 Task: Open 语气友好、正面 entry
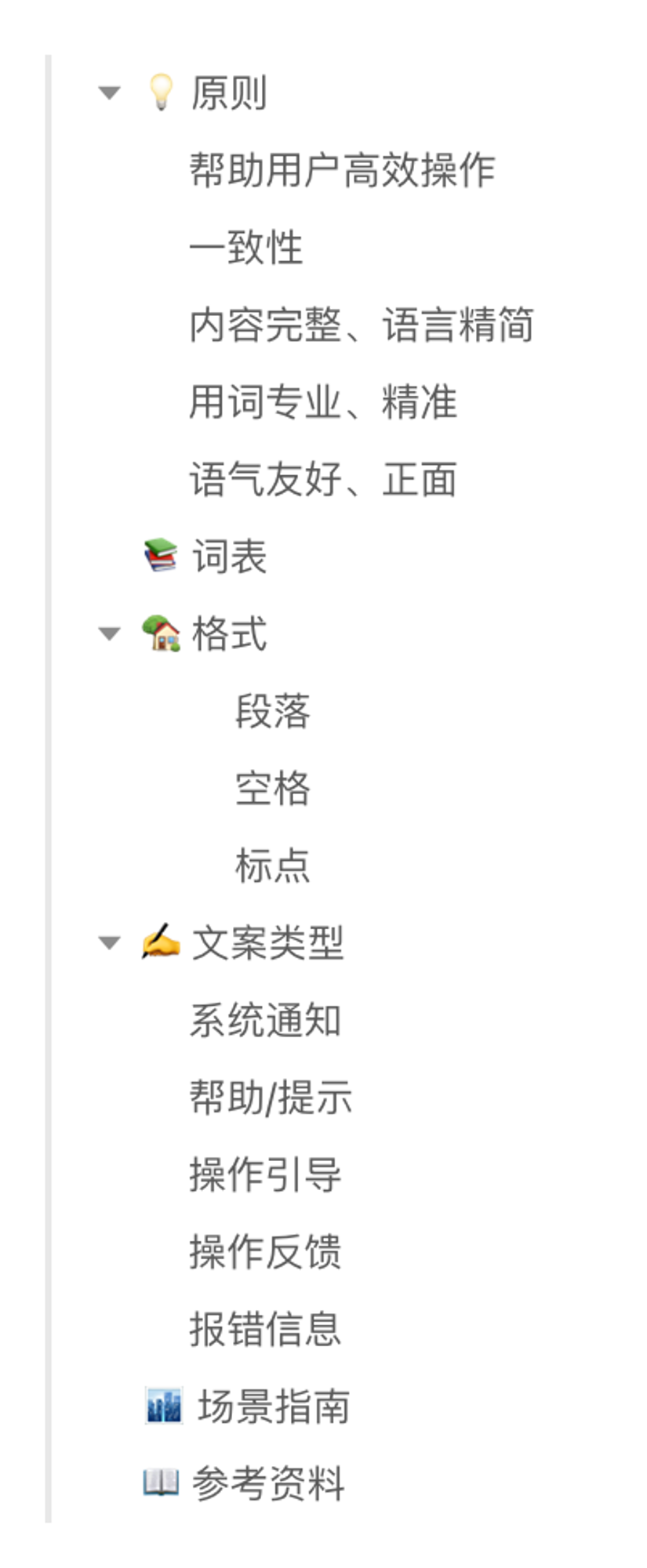[x=323, y=479]
